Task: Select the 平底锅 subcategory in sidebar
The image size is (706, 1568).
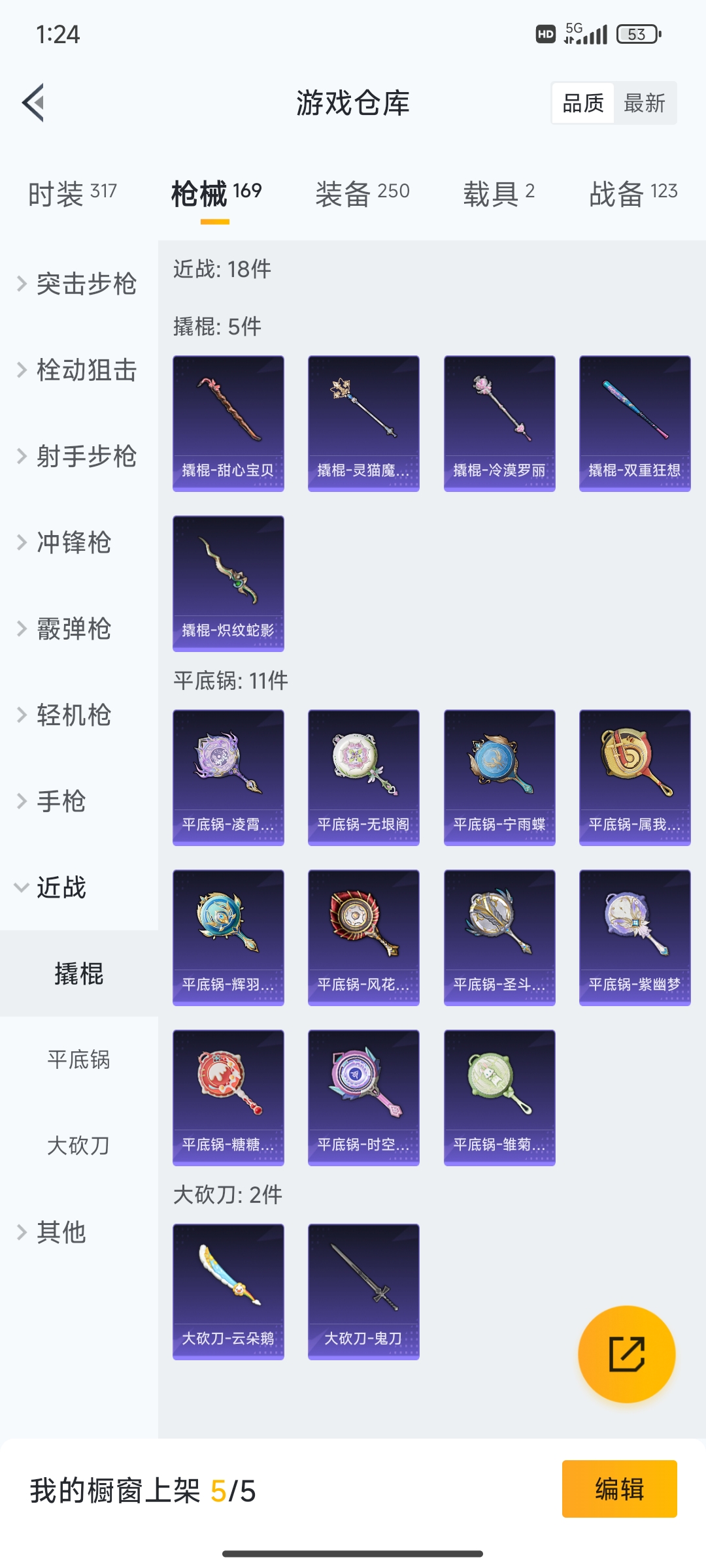Action: click(x=78, y=1060)
